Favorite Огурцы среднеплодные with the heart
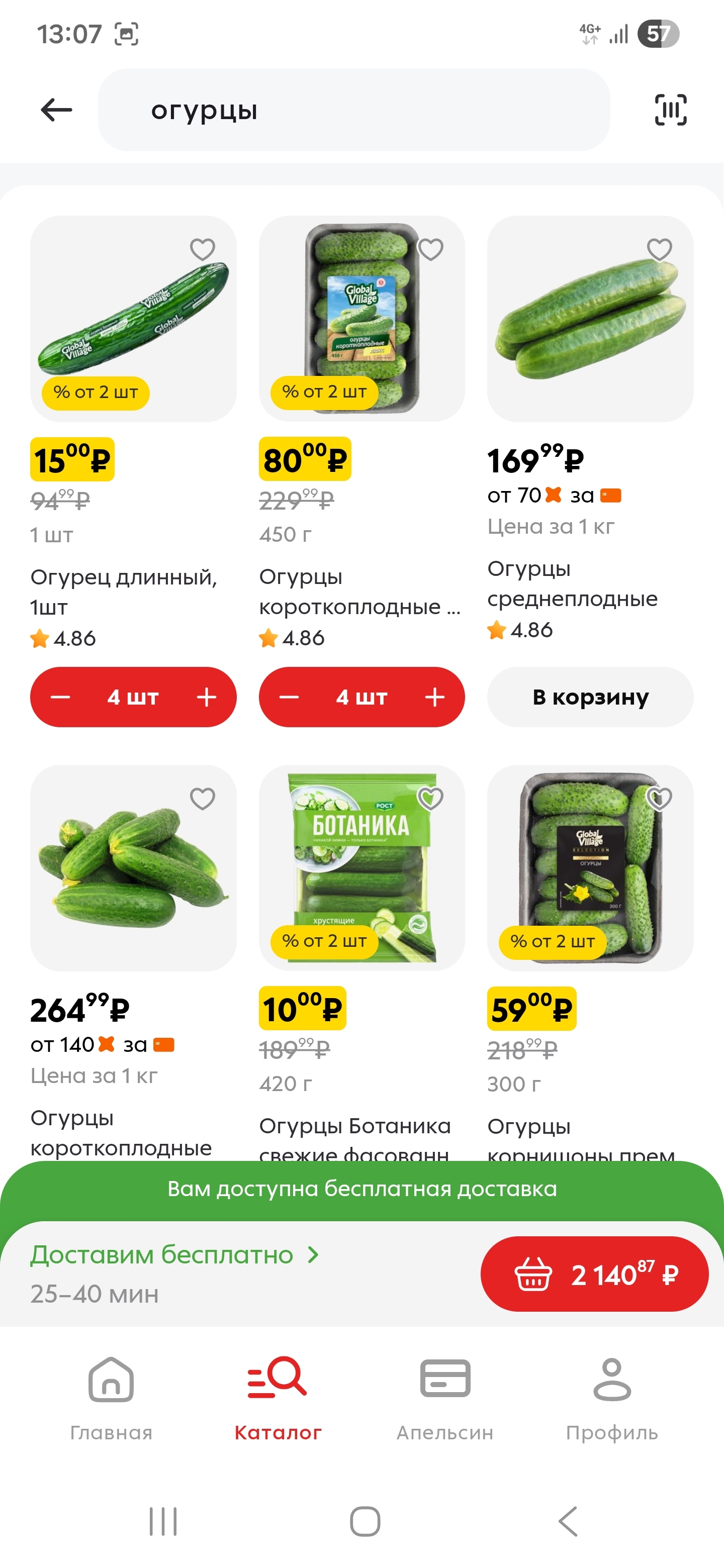724x1568 pixels. coord(660,250)
